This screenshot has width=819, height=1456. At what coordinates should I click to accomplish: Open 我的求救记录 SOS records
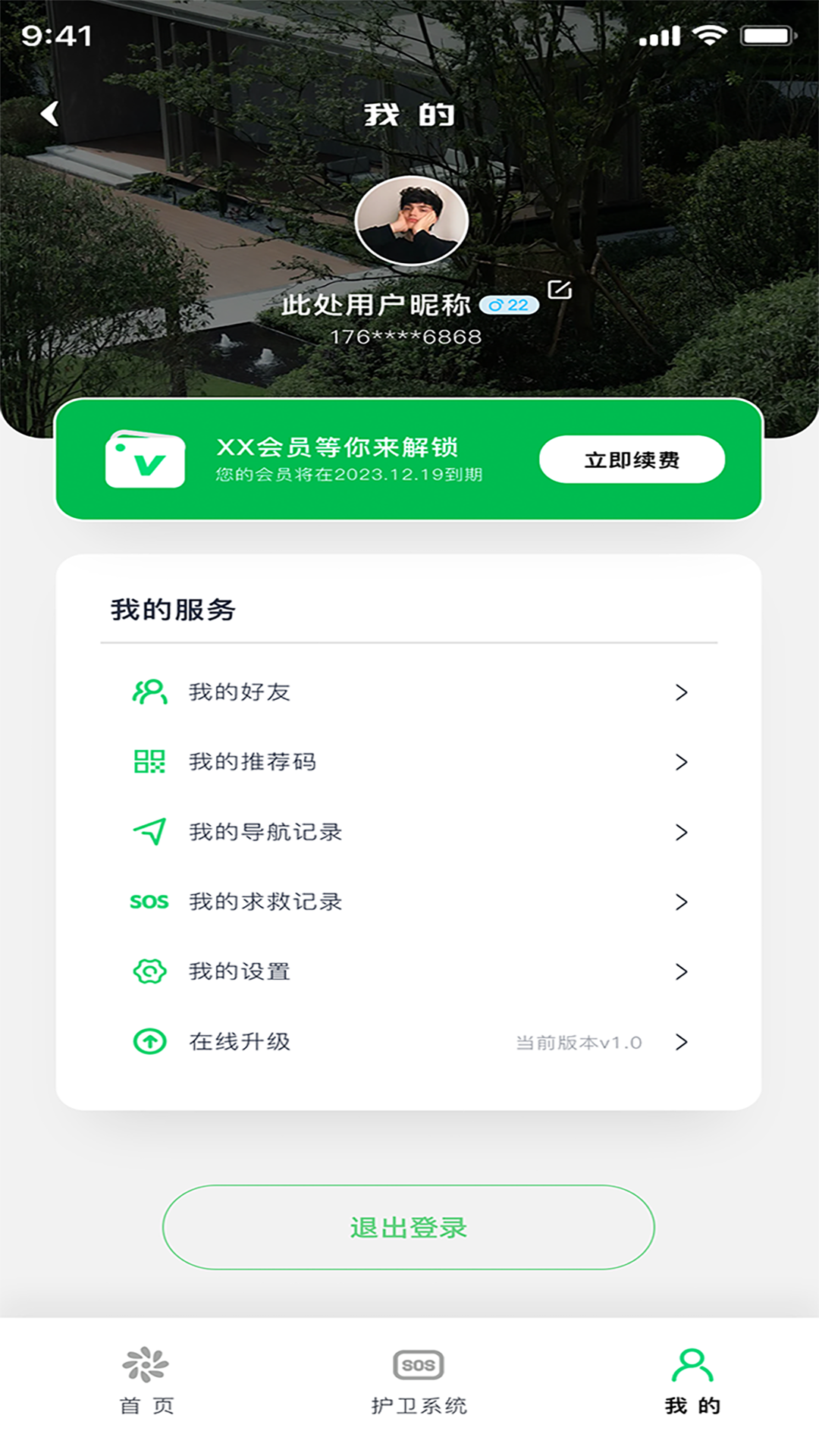[x=409, y=902]
